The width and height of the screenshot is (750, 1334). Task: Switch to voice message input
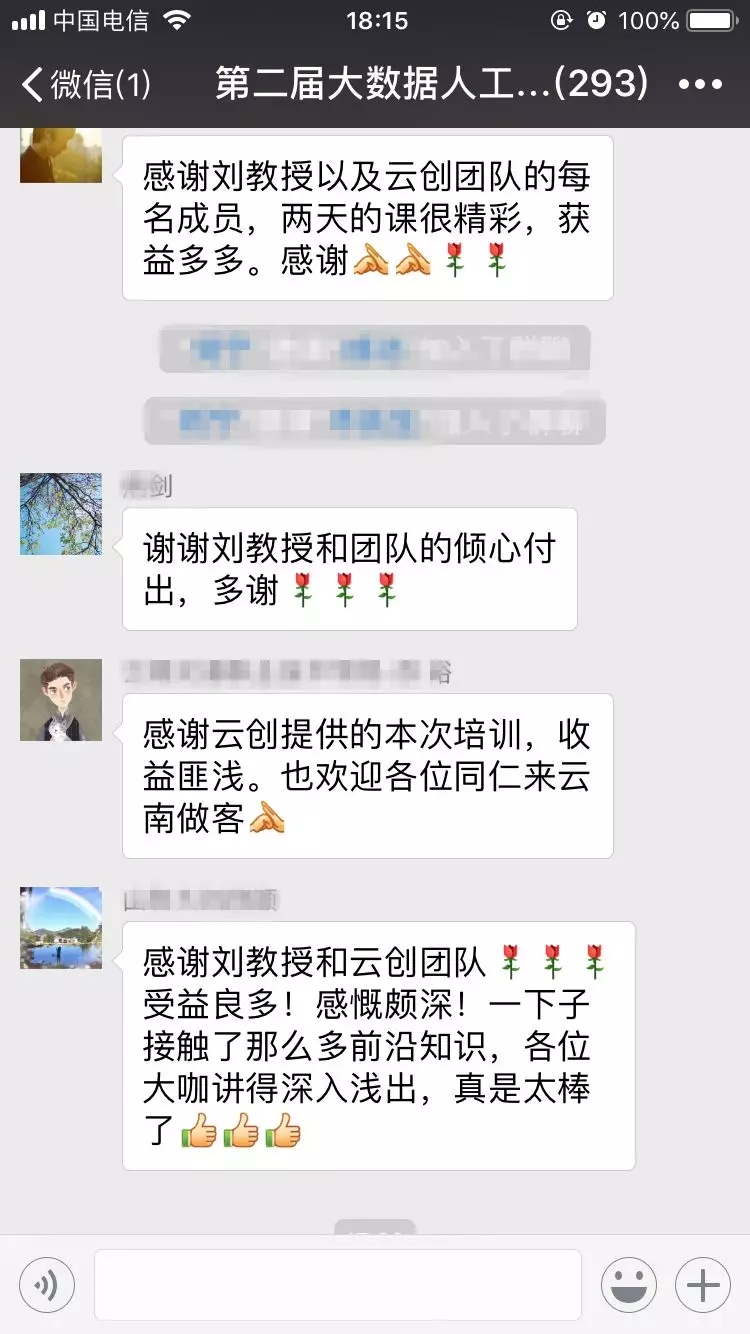tap(47, 1285)
